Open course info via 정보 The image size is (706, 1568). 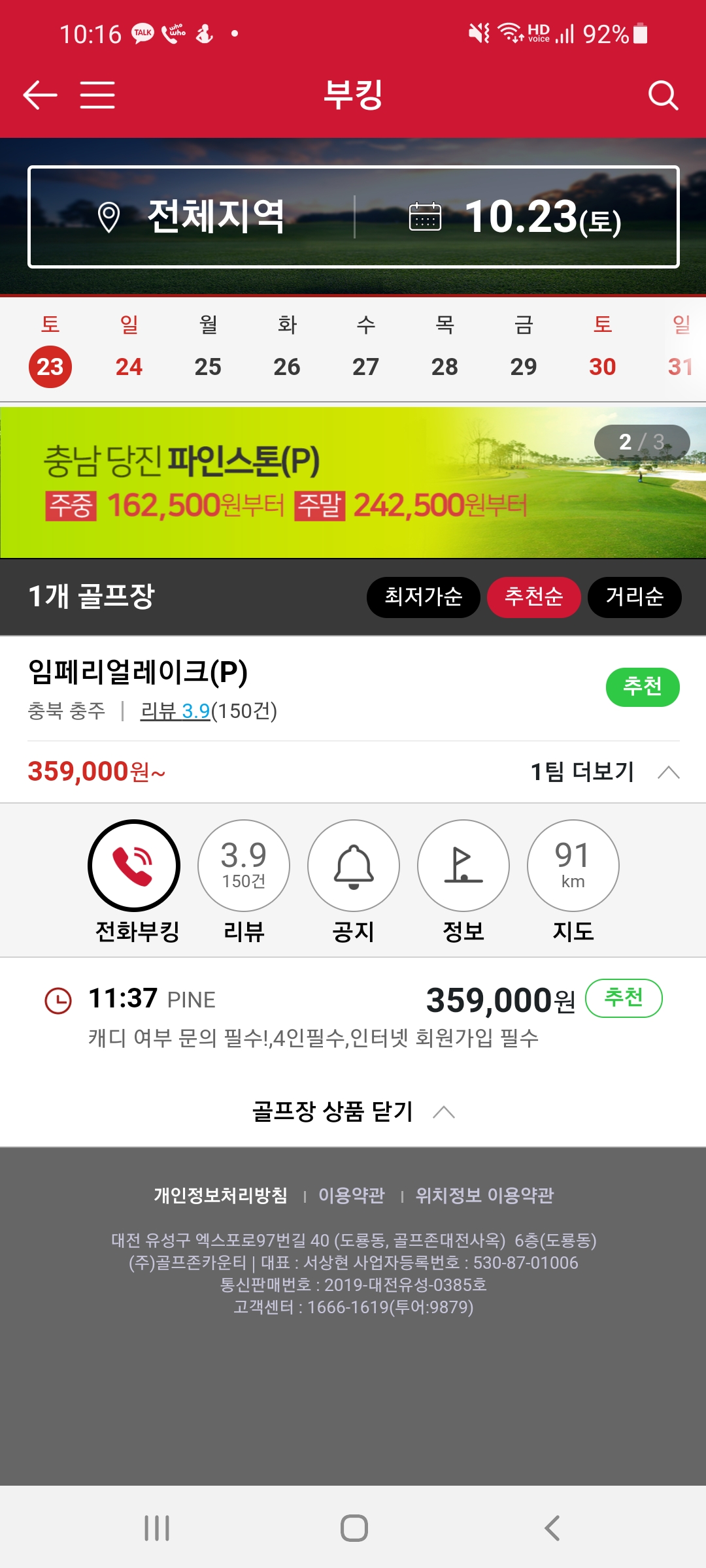click(463, 866)
